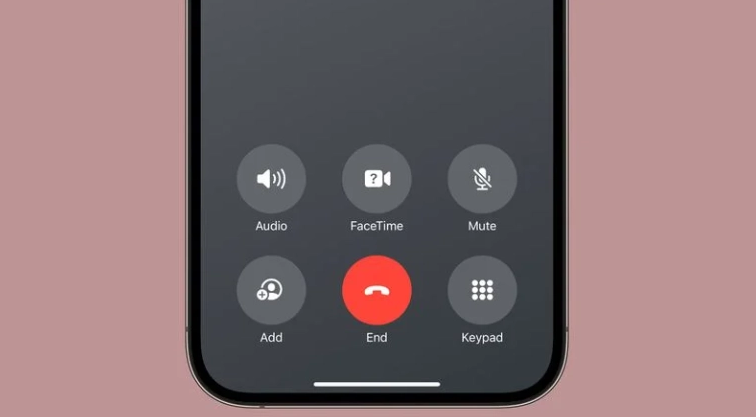
Task: Add another person to the call
Action: (x=271, y=290)
